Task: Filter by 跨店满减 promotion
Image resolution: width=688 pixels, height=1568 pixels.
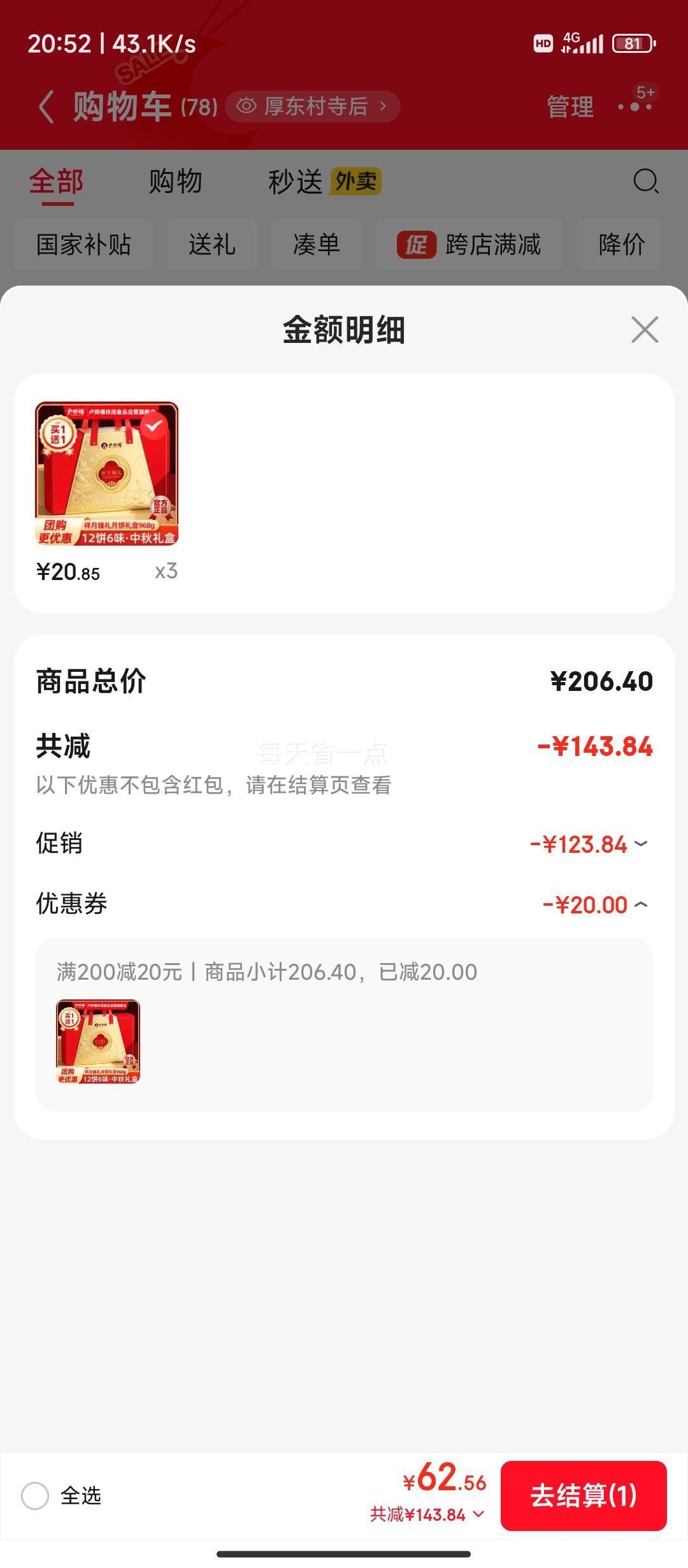Action: pos(469,244)
